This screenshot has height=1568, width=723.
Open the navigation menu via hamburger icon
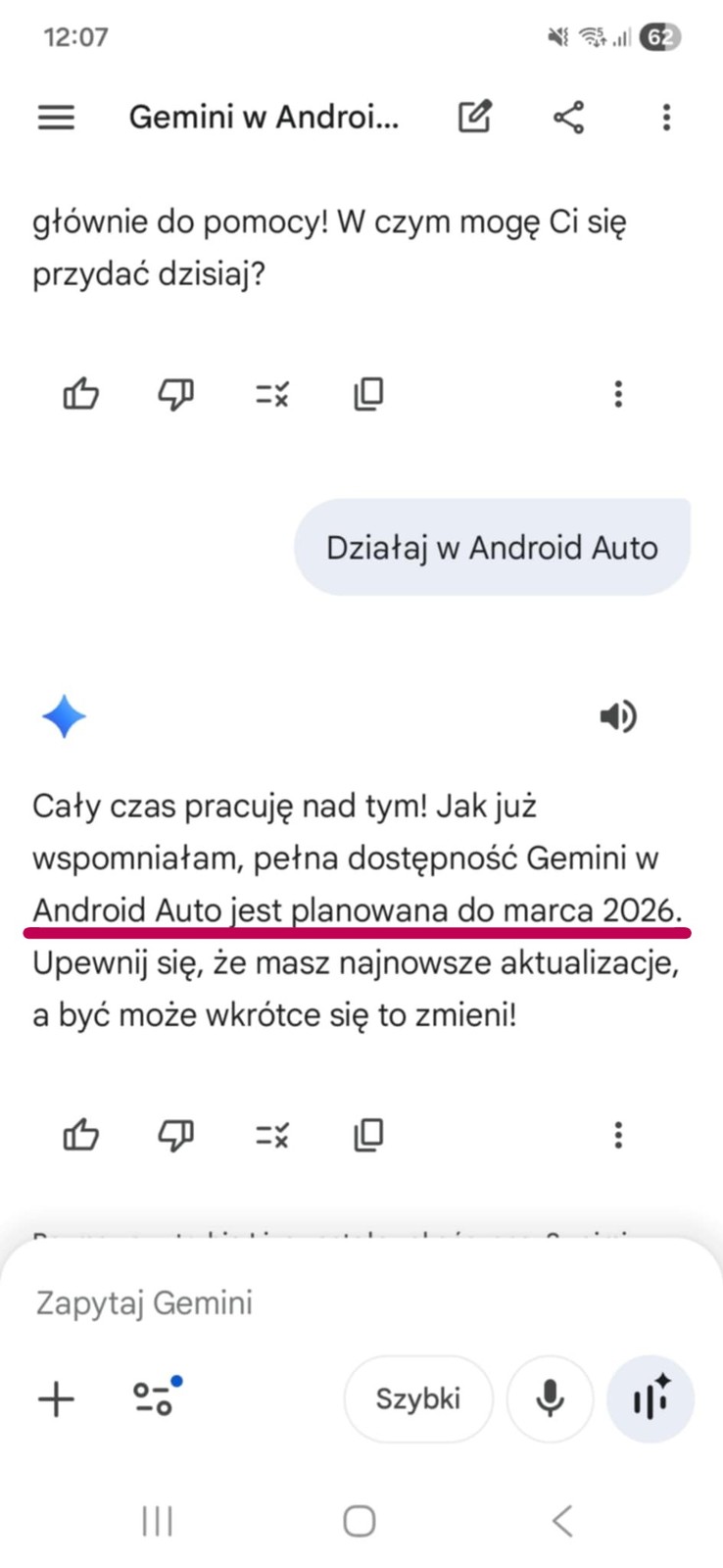tap(55, 118)
